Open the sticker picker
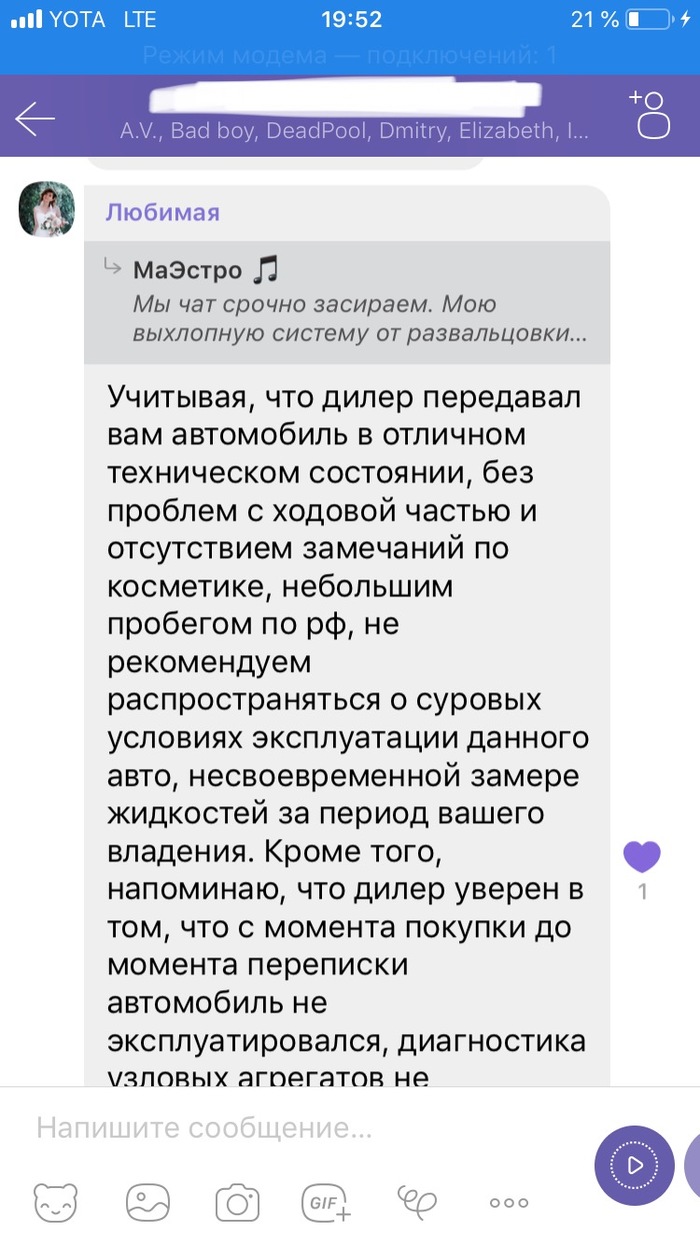The width and height of the screenshot is (700, 1245). pos(55,1203)
